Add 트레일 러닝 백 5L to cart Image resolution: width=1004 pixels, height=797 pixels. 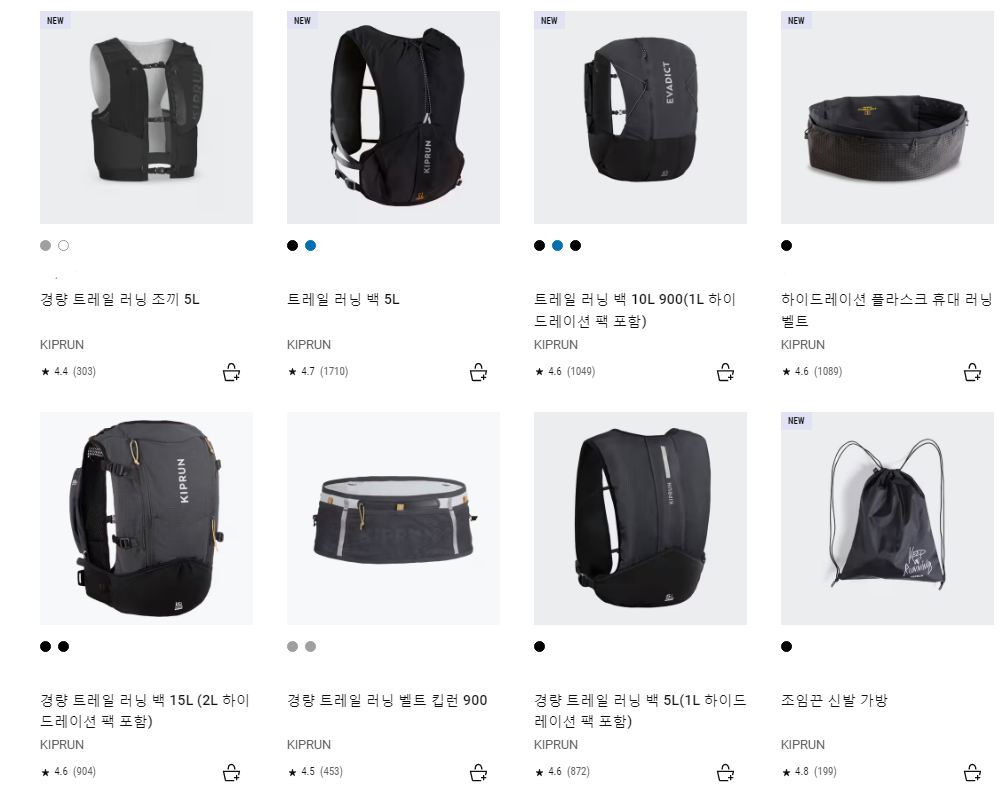coord(478,373)
